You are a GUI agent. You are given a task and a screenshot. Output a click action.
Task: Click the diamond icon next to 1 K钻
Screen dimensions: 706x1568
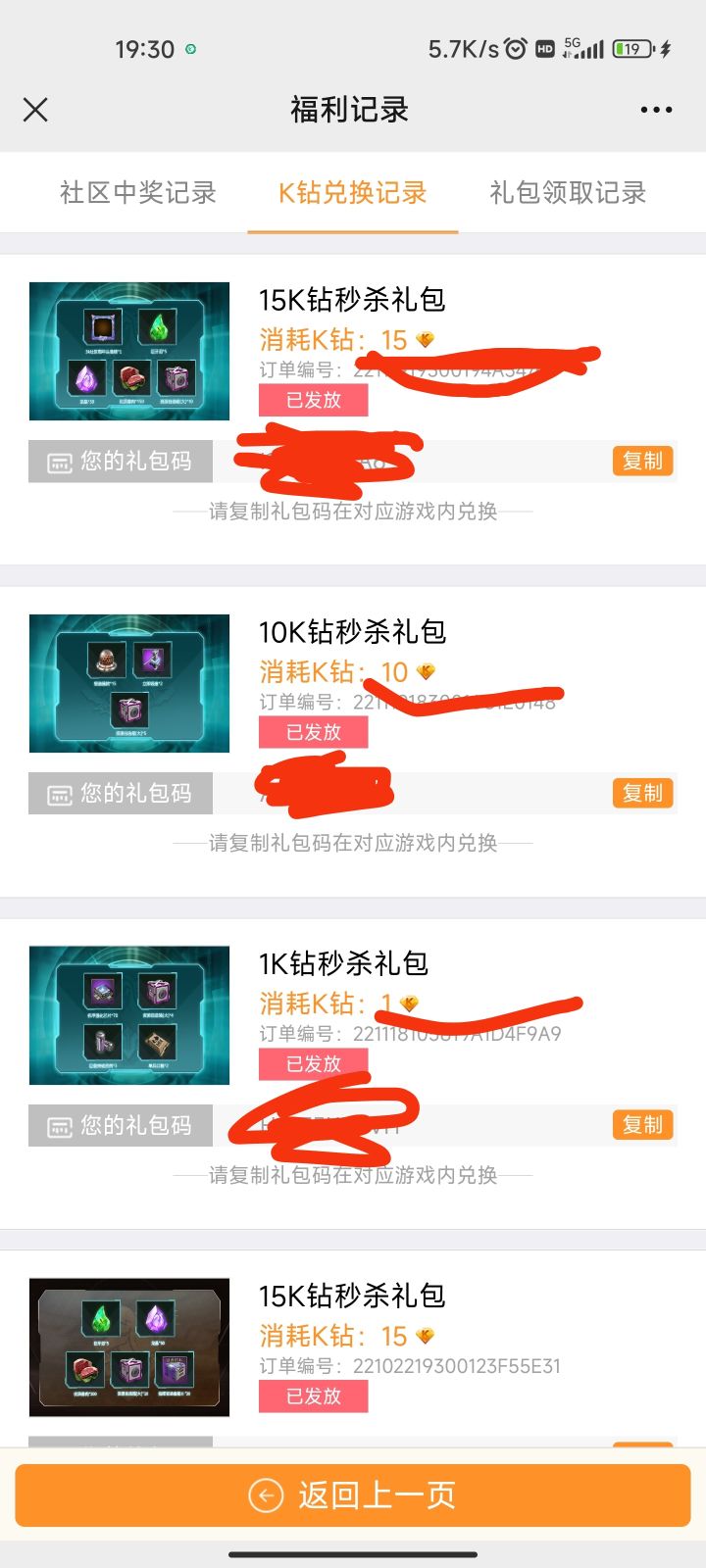(x=409, y=1004)
